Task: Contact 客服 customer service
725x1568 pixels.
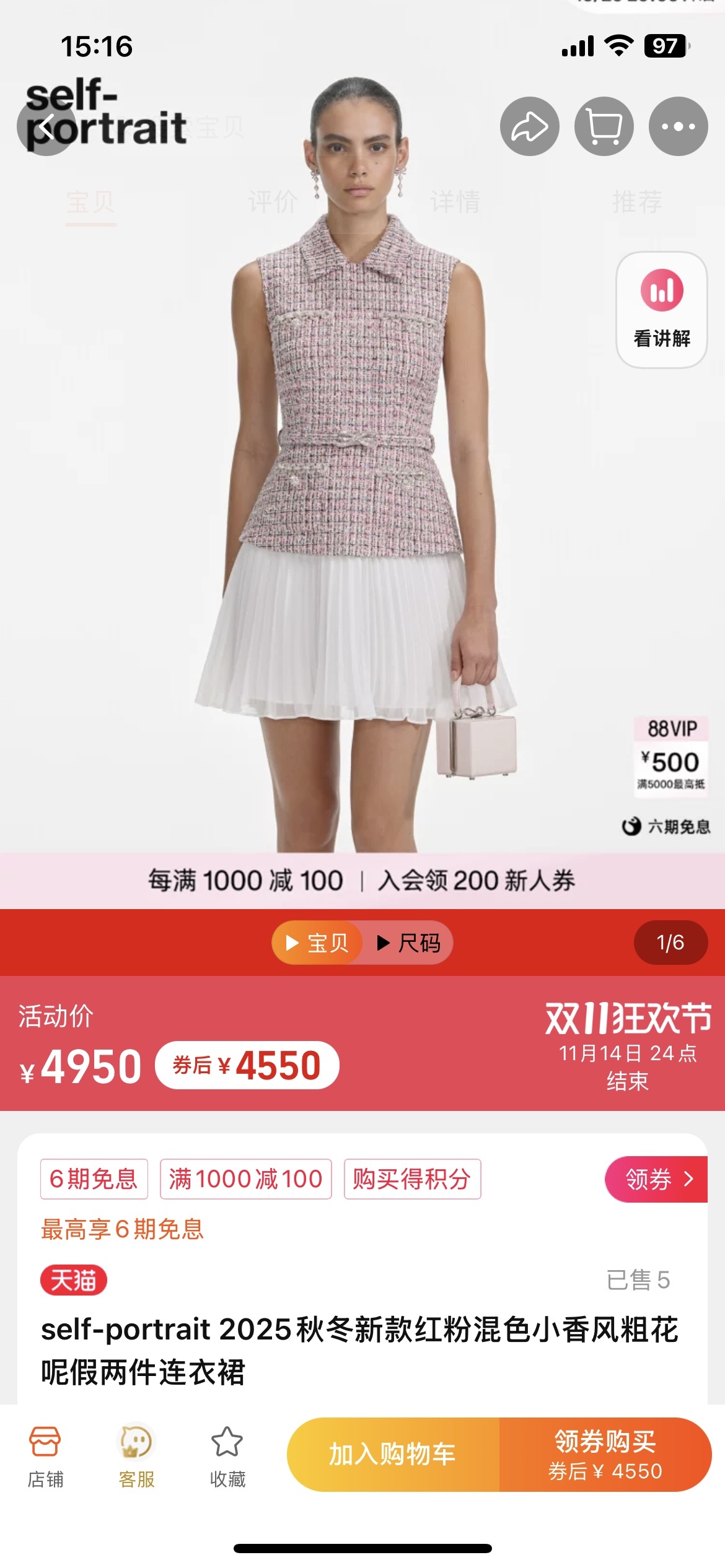Action: tap(136, 1455)
